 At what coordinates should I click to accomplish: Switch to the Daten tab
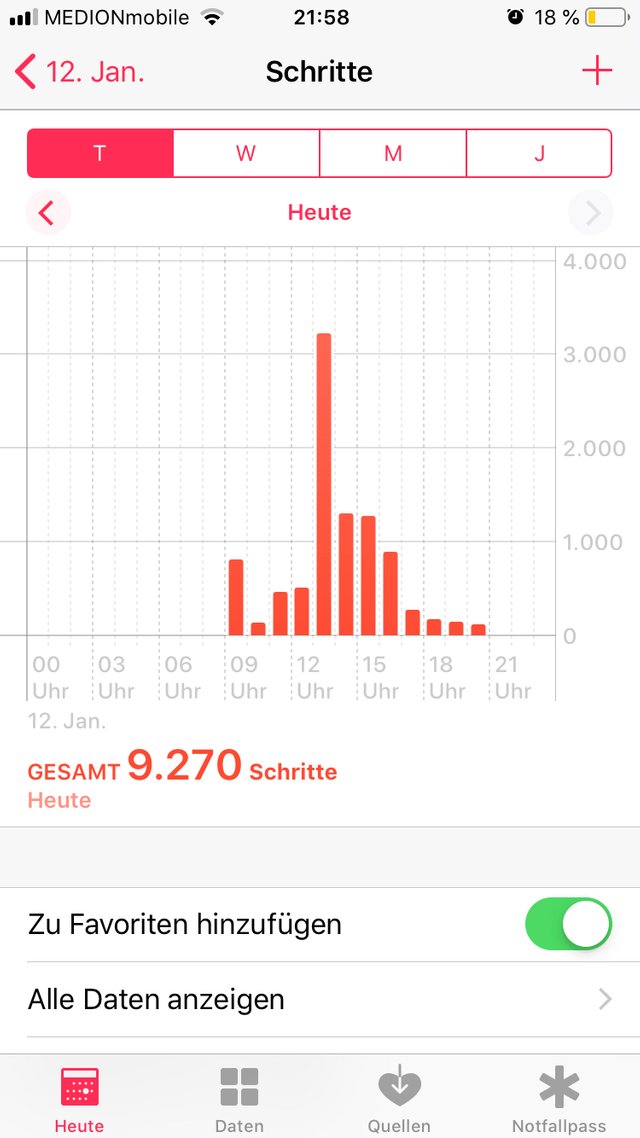pos(239,1099)
